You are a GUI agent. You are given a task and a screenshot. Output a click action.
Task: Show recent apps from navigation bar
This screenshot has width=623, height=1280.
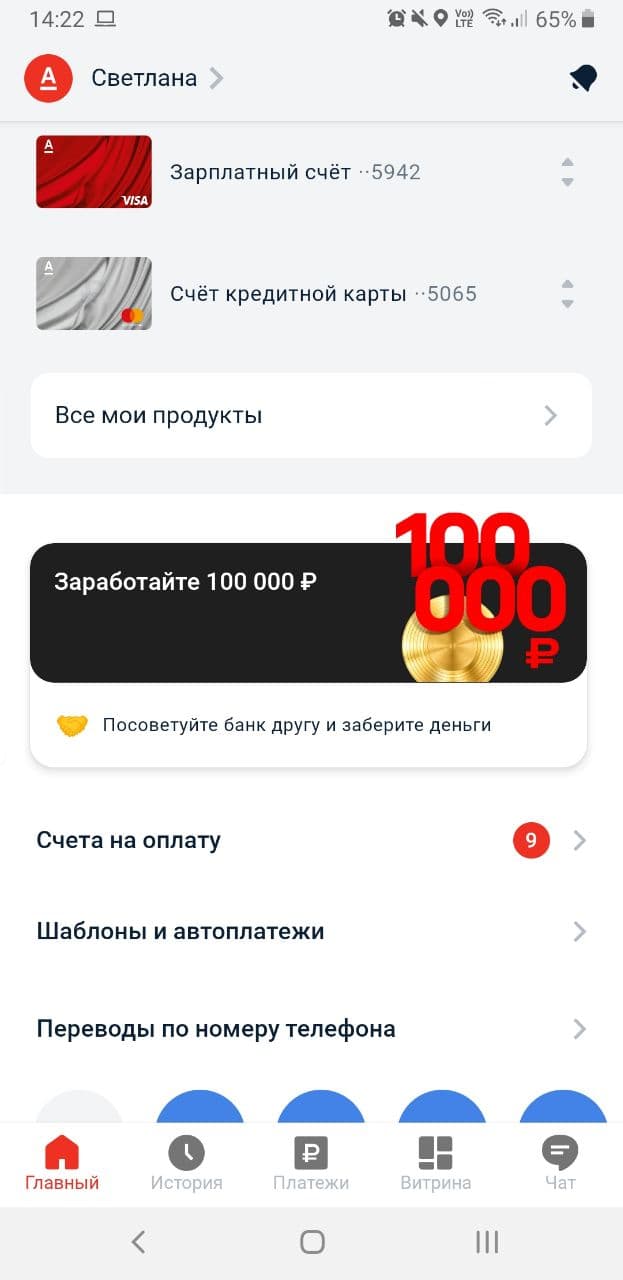point(487,1242)
